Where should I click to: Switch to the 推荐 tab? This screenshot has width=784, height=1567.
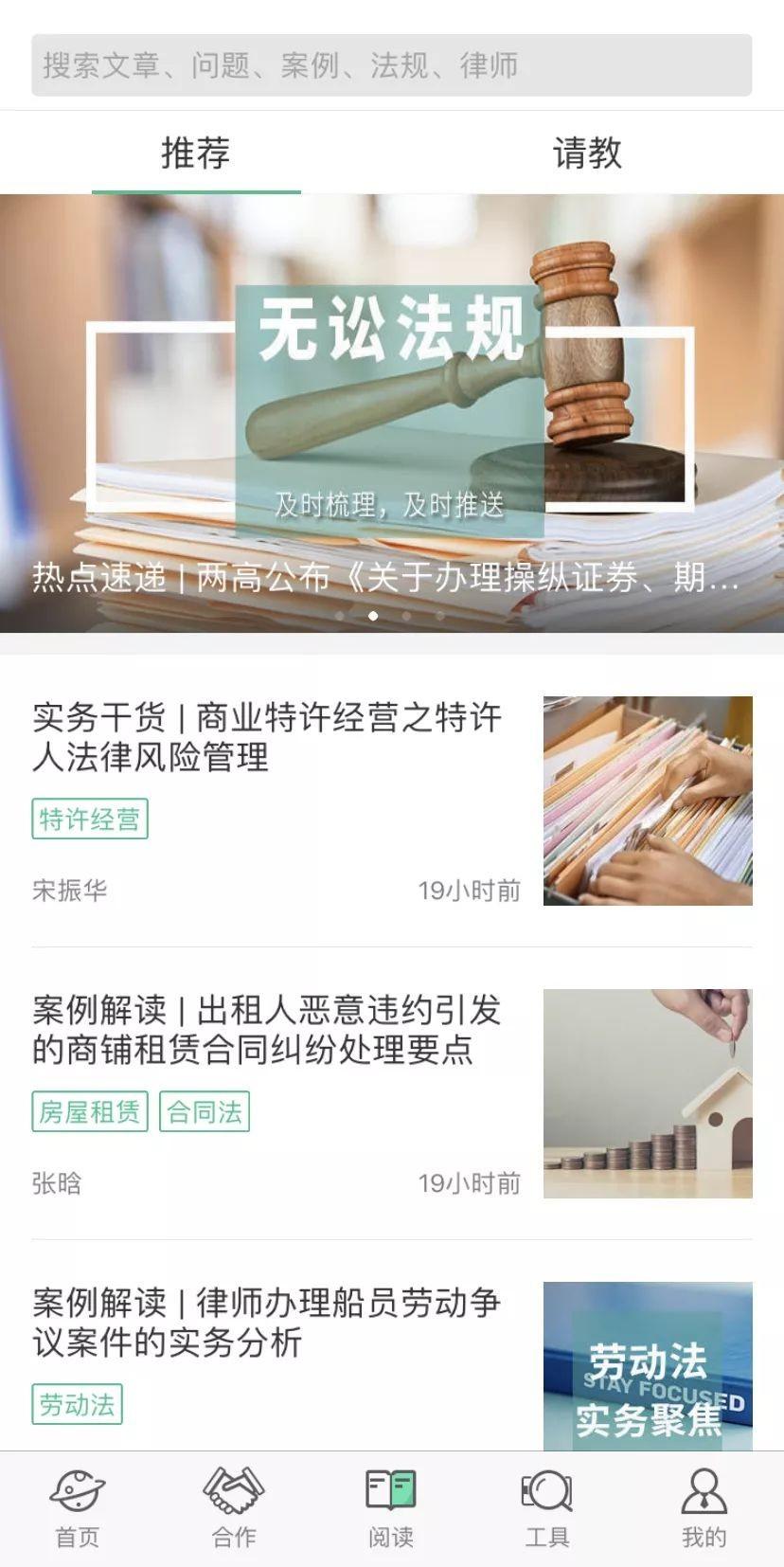(196, 153)
